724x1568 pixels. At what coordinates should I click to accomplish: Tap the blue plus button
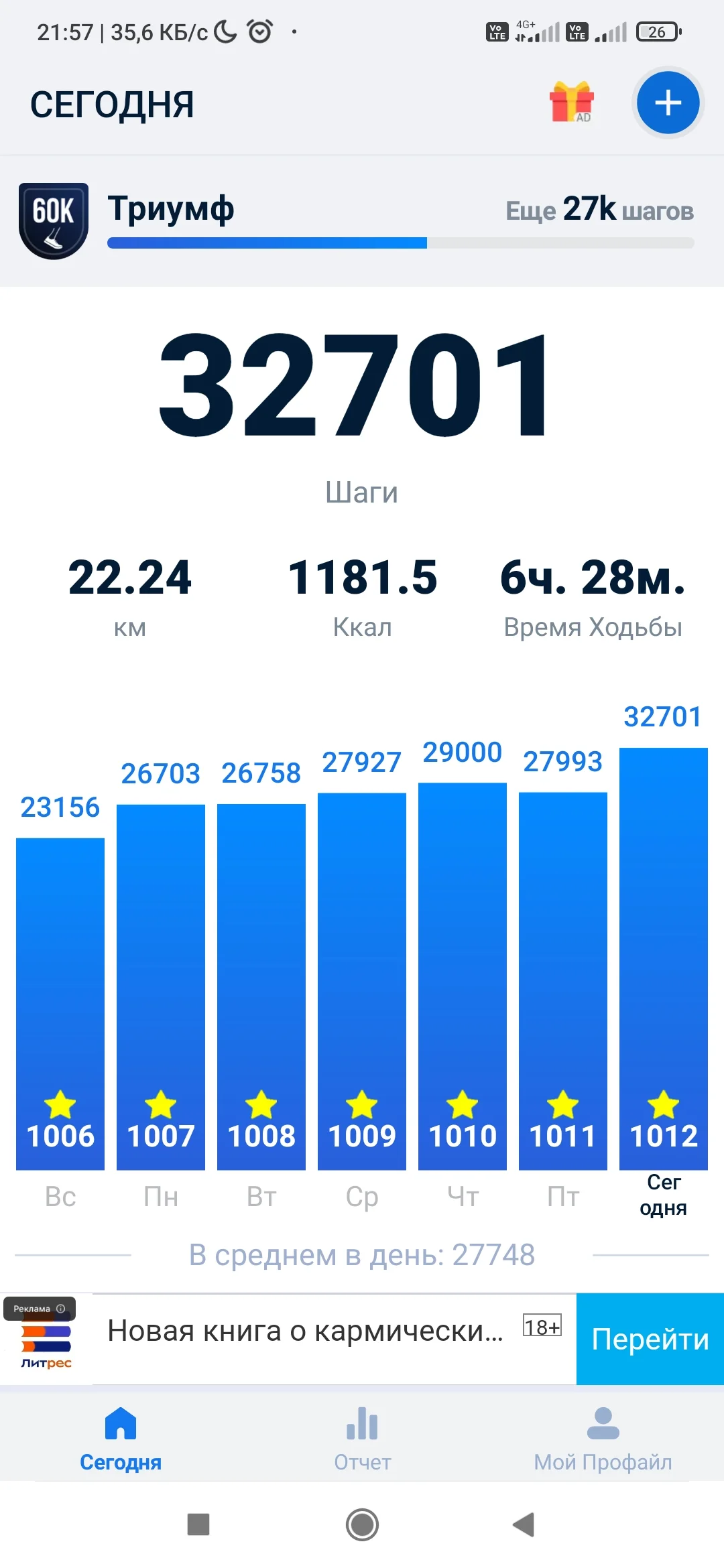(x=668, y=103)
